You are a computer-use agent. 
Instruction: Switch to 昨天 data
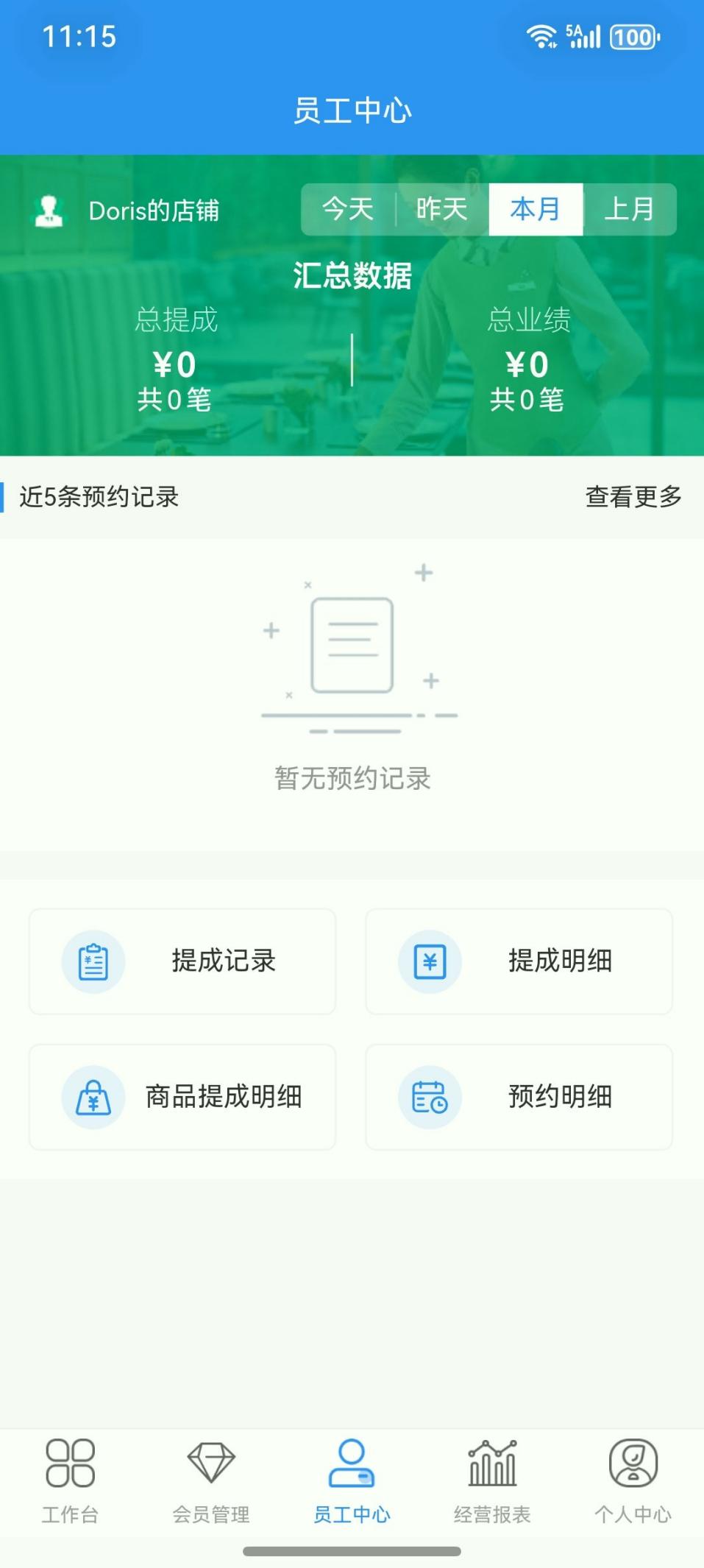pos(441,209)
